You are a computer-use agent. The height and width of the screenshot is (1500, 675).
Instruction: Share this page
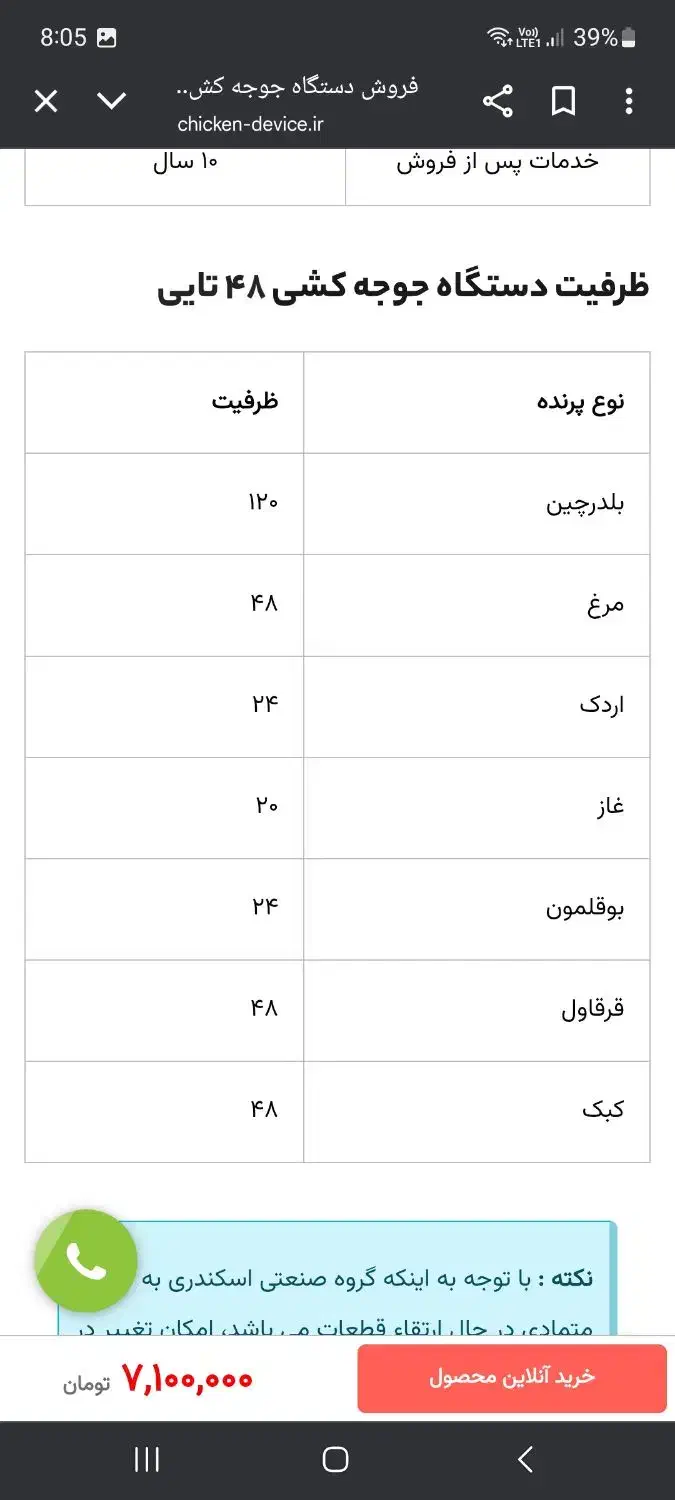pyautogui.click(x=497, y=101)
